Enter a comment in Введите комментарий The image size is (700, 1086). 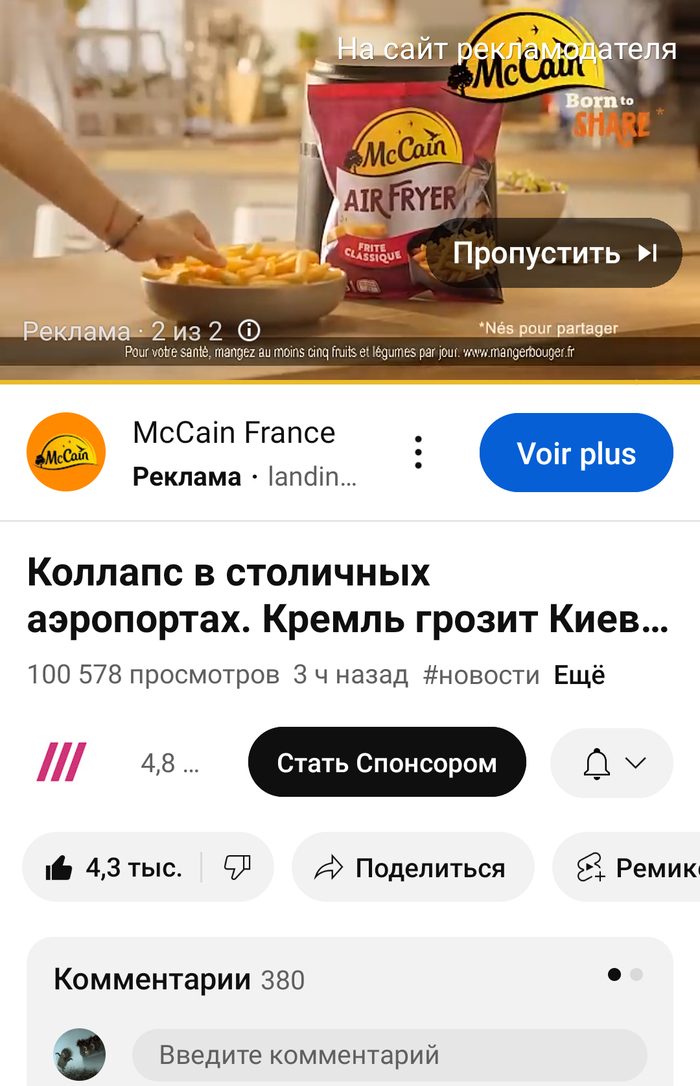389,1054
